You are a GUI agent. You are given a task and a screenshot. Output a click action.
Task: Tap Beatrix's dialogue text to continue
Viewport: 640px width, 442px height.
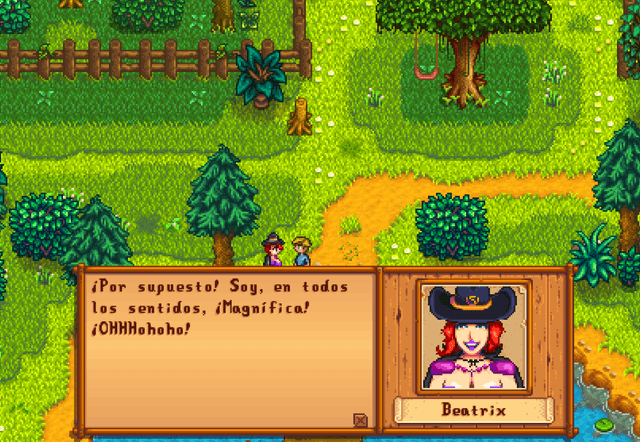tap(217, 306)
